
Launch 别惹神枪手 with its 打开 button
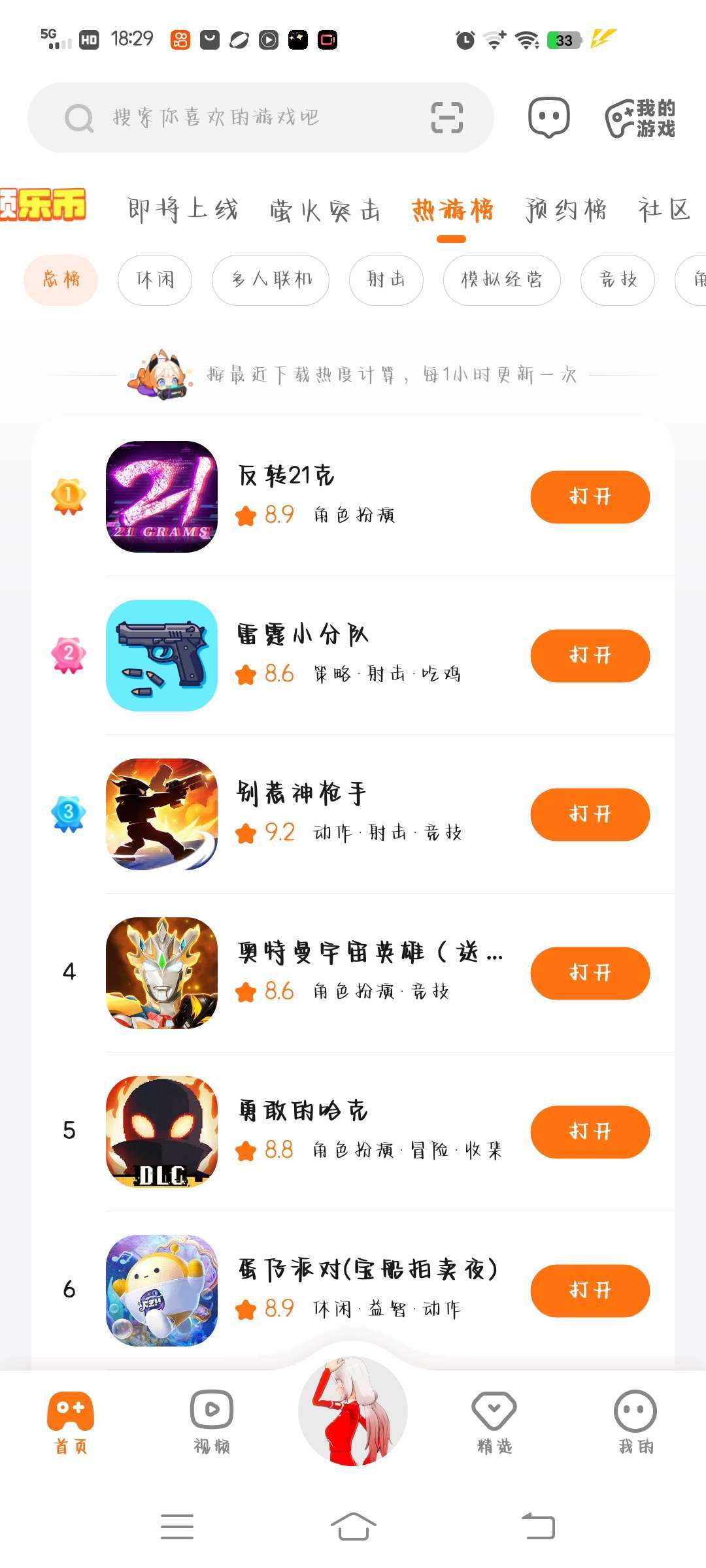(590, 815)
